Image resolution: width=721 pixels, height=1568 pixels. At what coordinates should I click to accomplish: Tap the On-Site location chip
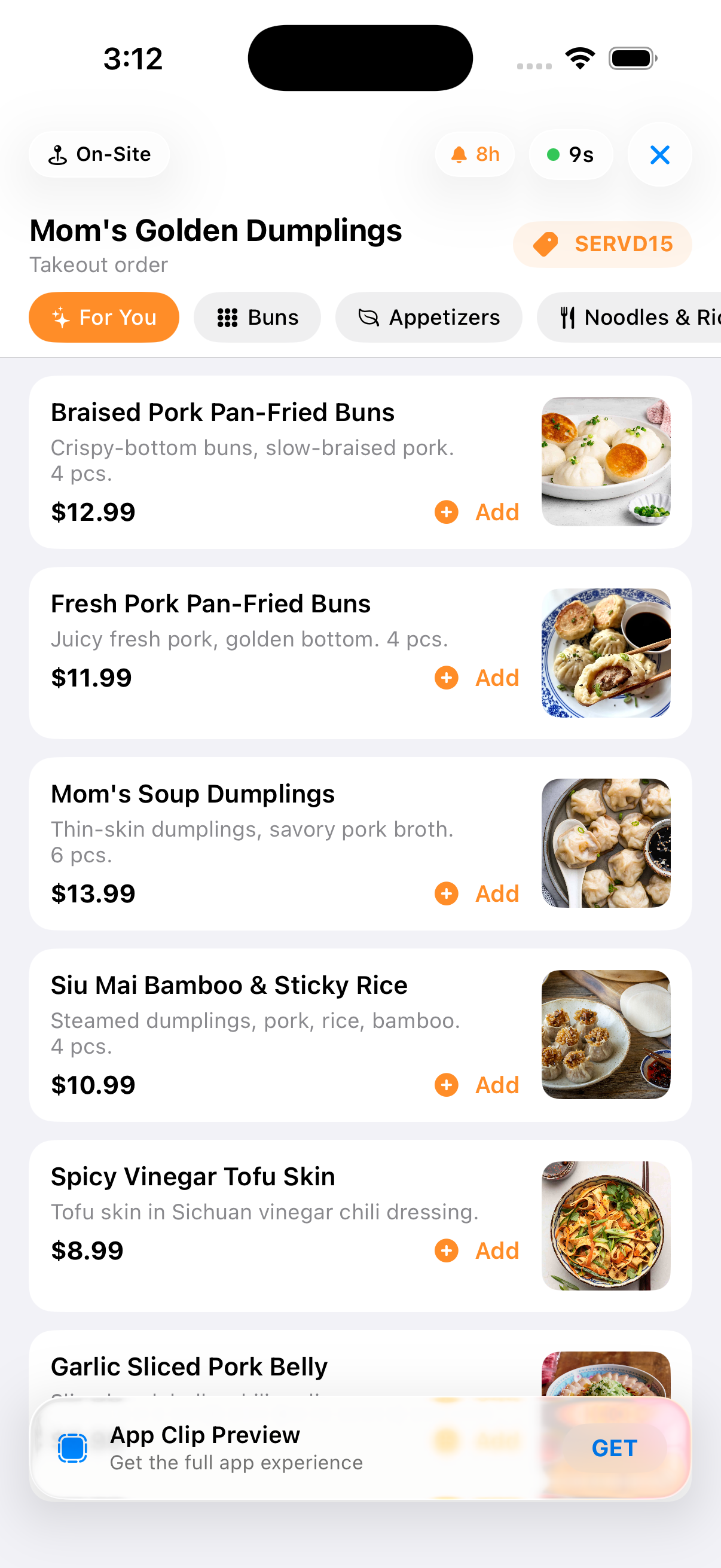pyautogui.click(x=99, y=155)
